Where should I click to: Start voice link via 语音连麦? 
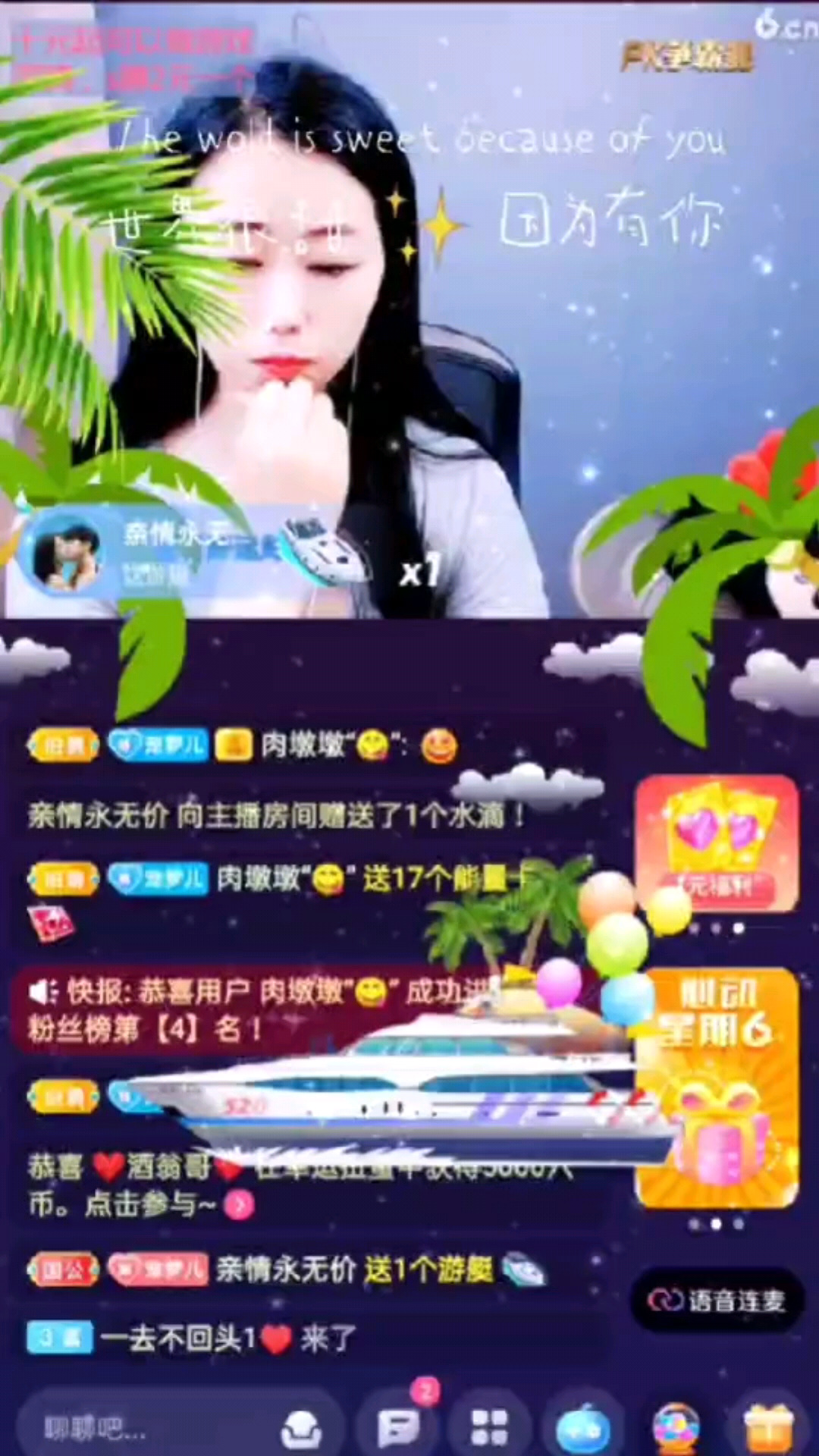pyautogui.click(x=717, y=1301)
